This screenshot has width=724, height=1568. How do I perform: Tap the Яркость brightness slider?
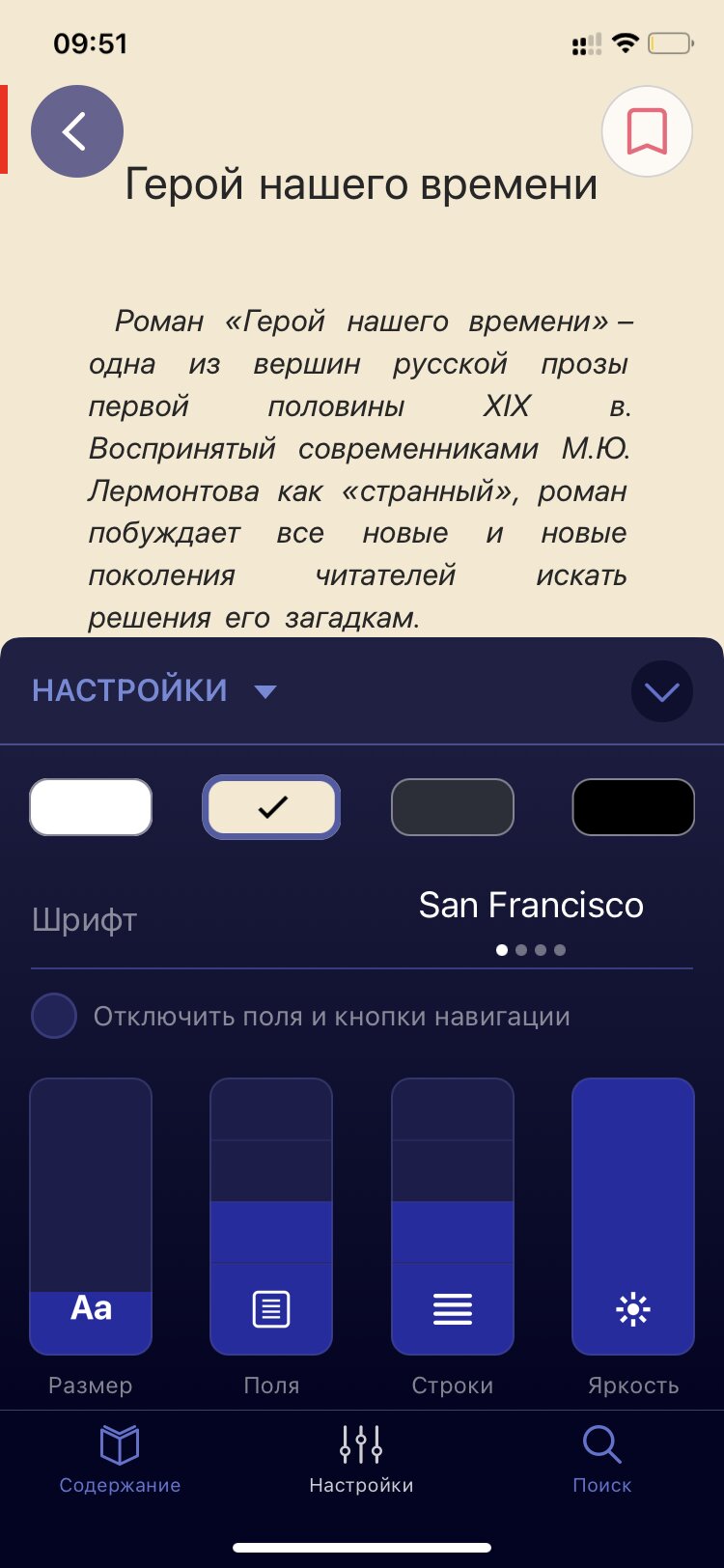[x=633, y=1217]
